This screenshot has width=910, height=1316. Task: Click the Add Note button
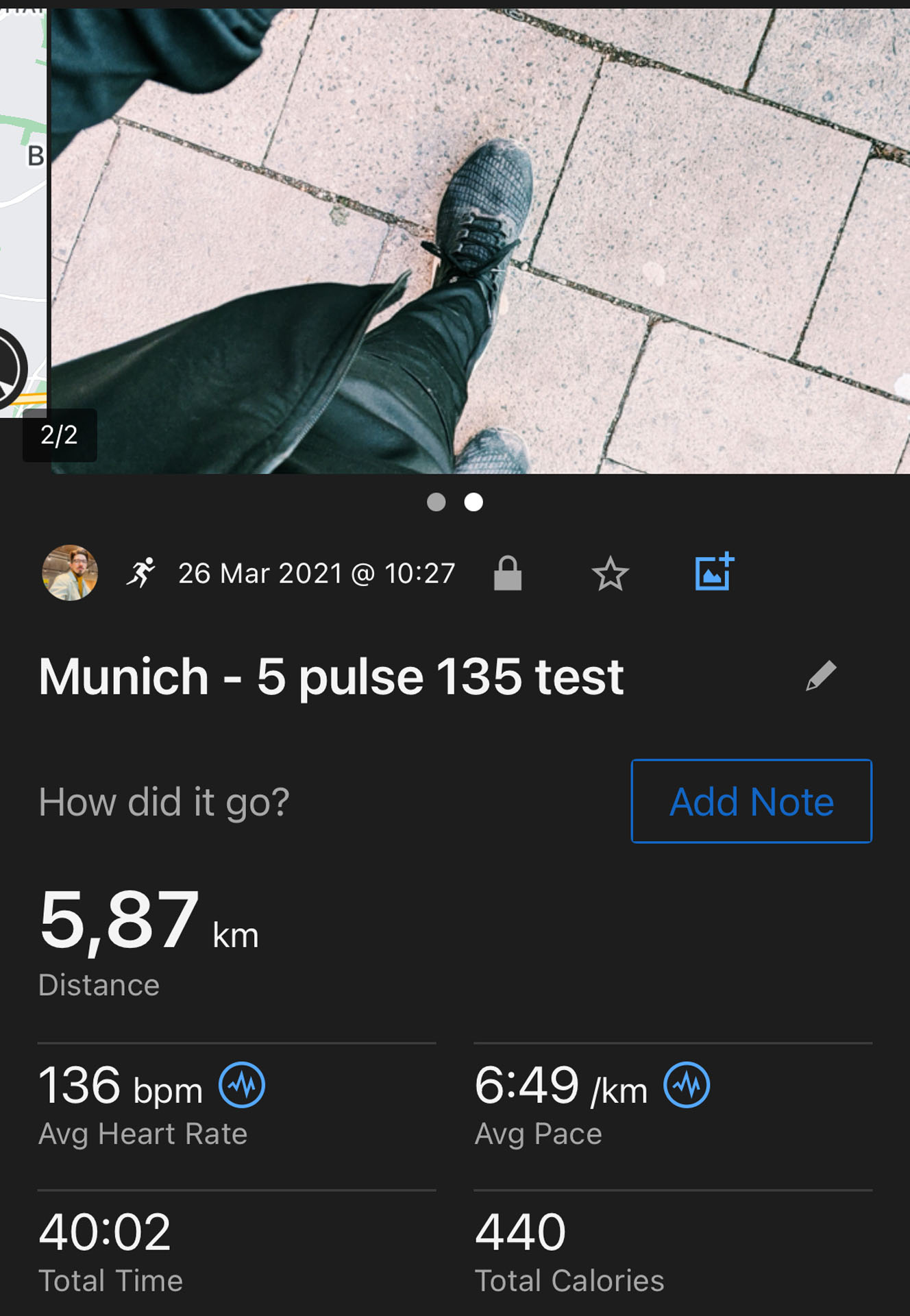coord(750,802)
